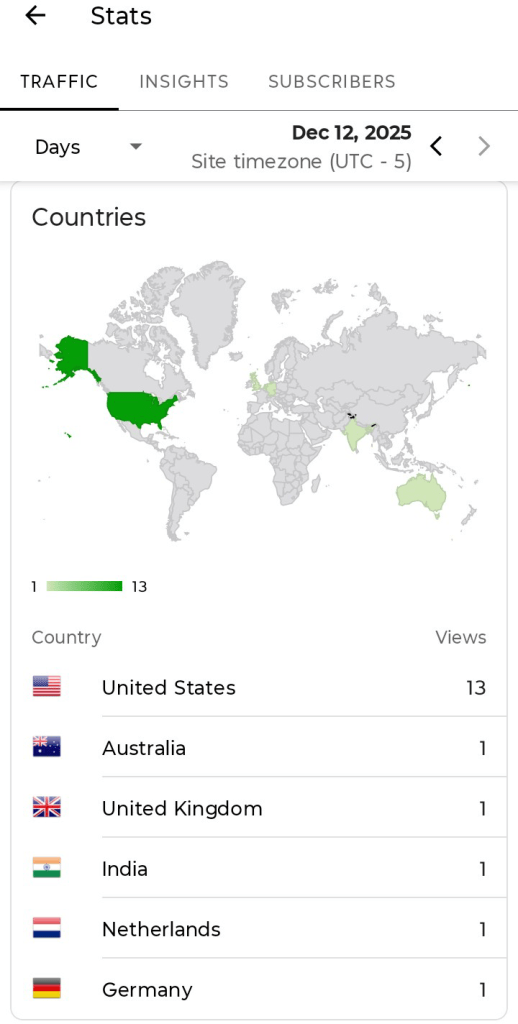Open the Subscribers tab
Screen dimensions: 518x1024
332,82
